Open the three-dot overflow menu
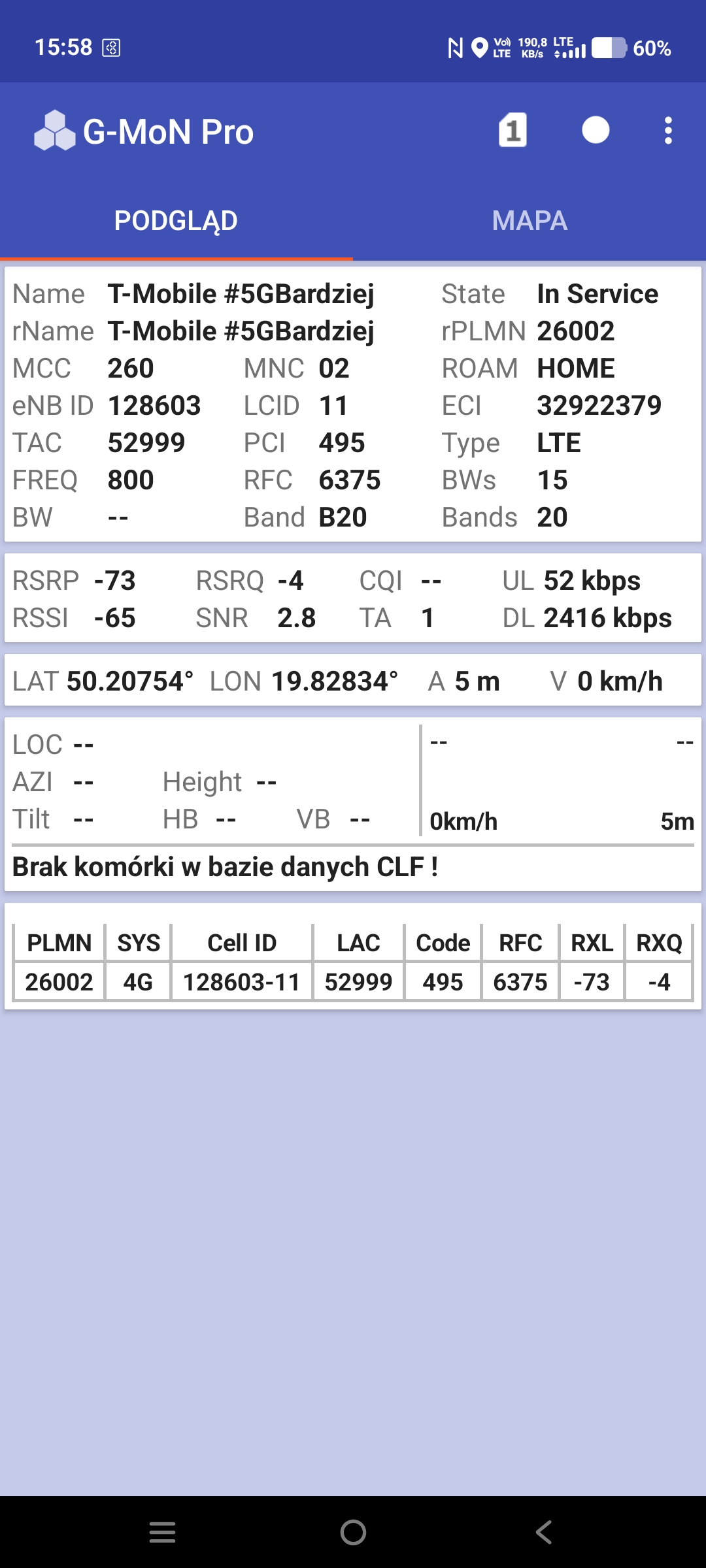The width and height of the screenshot is (706, 1568). (x=667, y=131)
